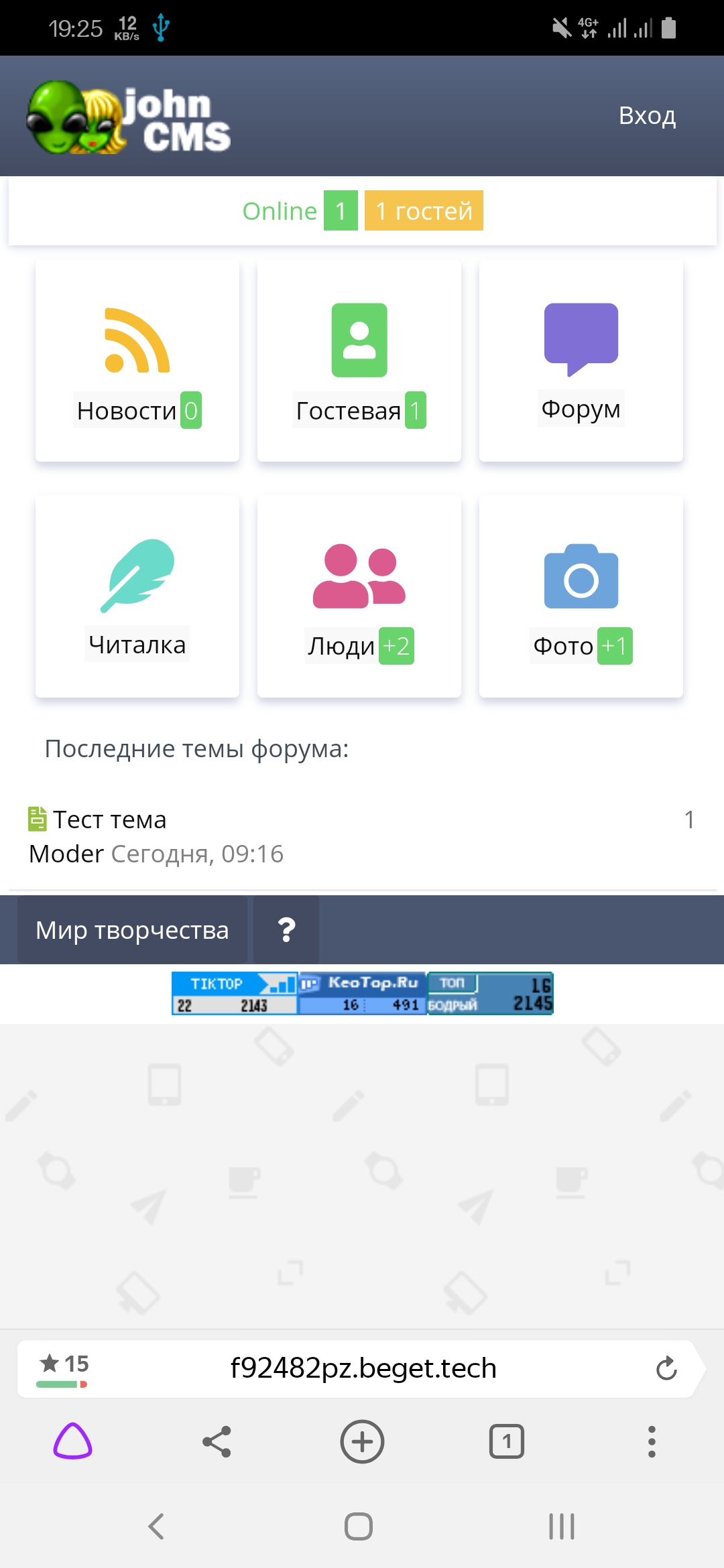
Task: View the Люди members card
Action: point(359,596)
